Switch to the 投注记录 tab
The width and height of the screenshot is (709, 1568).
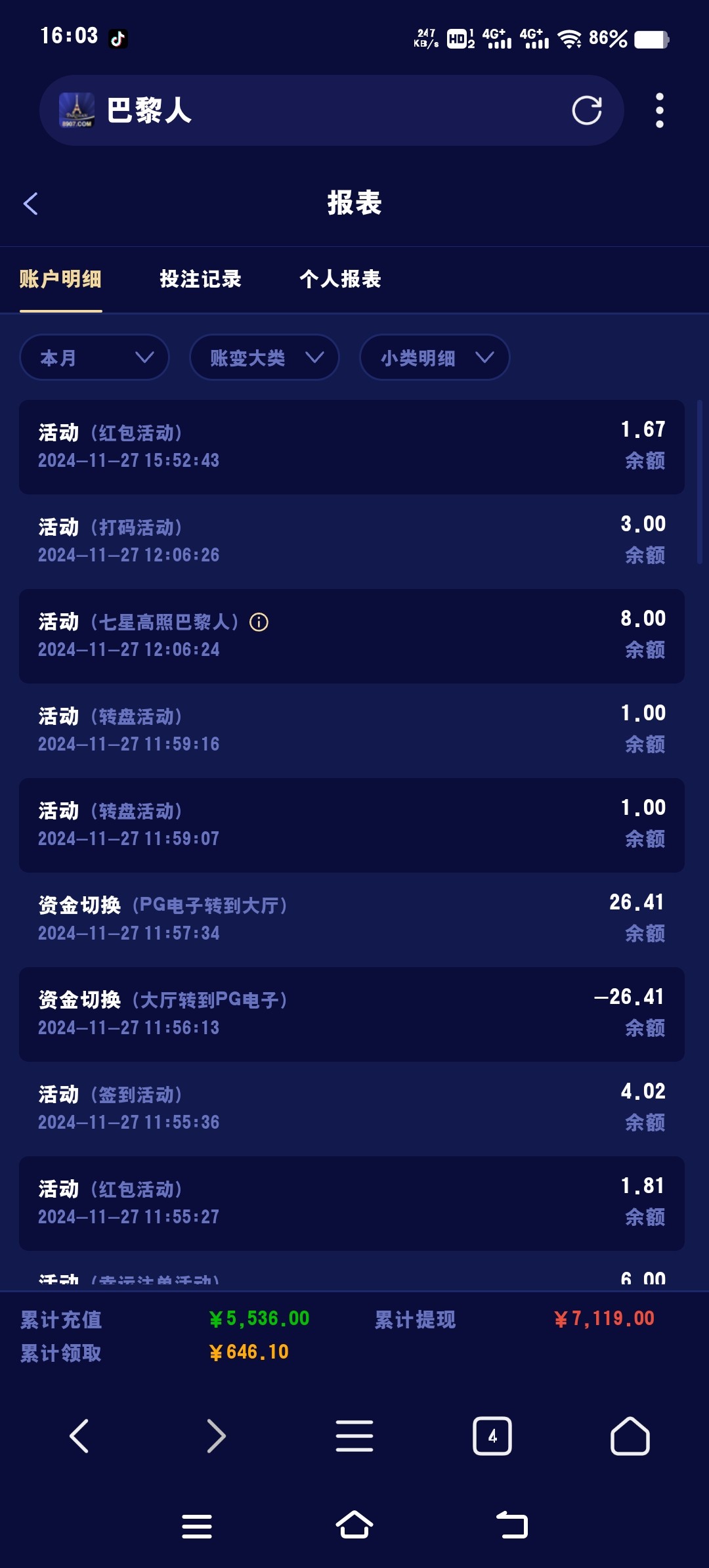coord(200,279)
